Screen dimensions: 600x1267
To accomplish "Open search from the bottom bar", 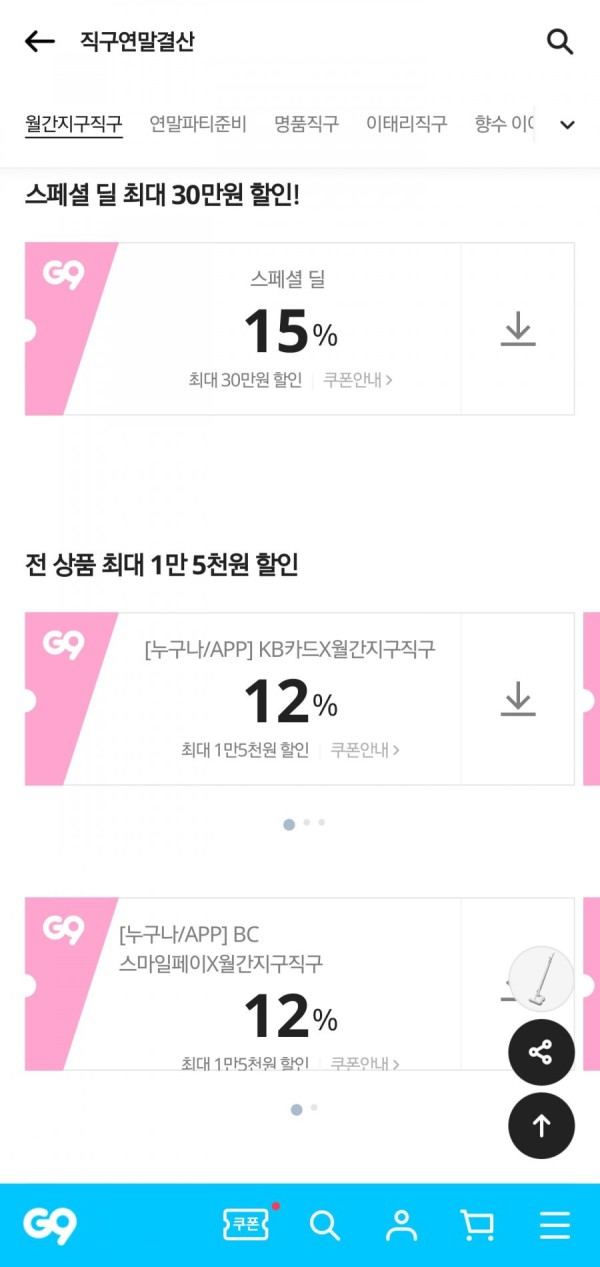I will pyautogui.click(x=325, y=1225).
